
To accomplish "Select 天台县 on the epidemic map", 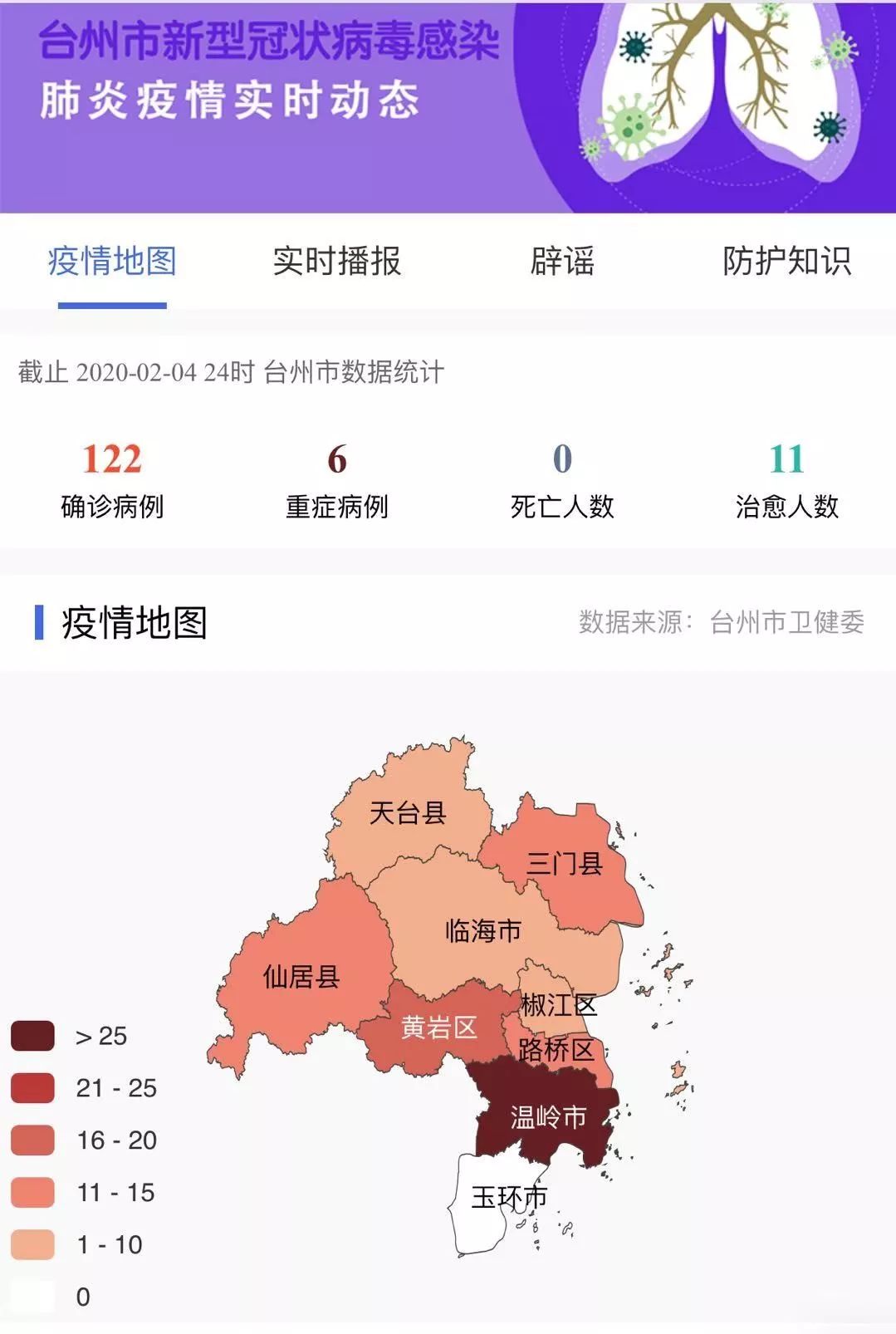I will pyautogui.click(x=407, y=812).
